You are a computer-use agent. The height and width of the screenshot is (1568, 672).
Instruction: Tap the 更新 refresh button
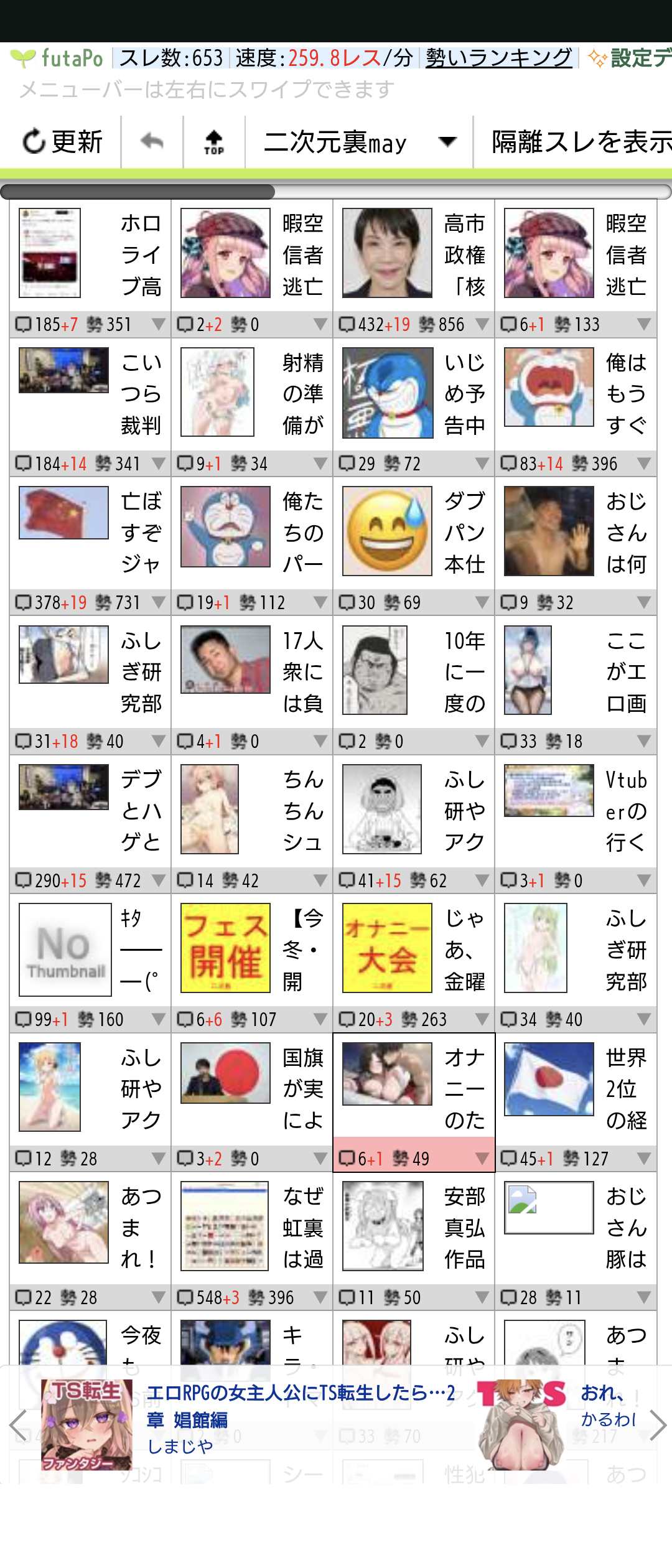62,142
